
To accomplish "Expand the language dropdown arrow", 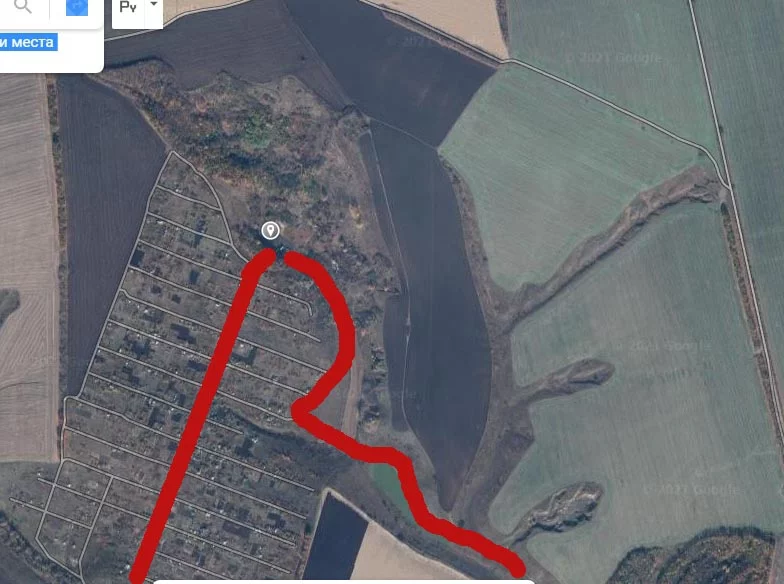I will point(153,6).
